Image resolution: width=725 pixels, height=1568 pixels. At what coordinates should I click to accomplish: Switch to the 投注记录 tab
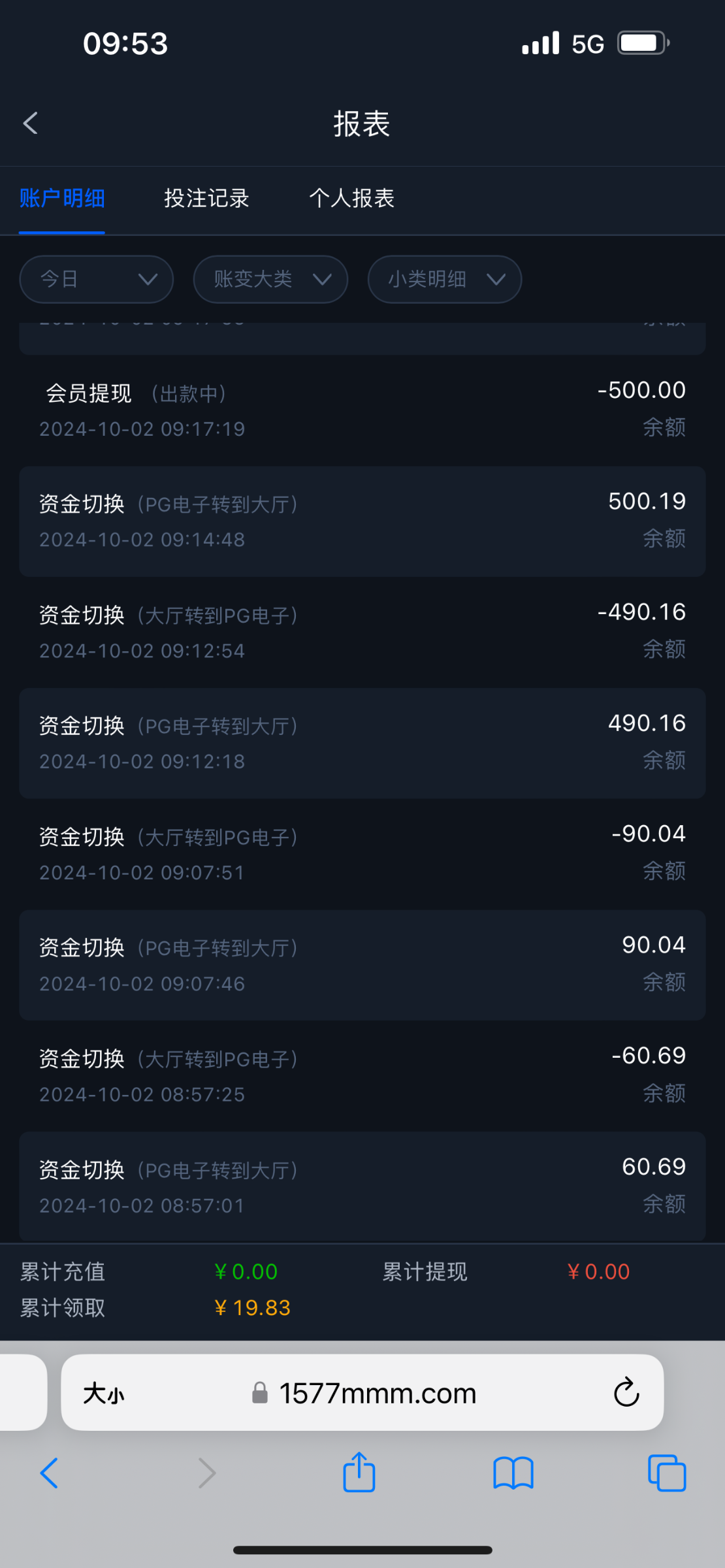206,198
